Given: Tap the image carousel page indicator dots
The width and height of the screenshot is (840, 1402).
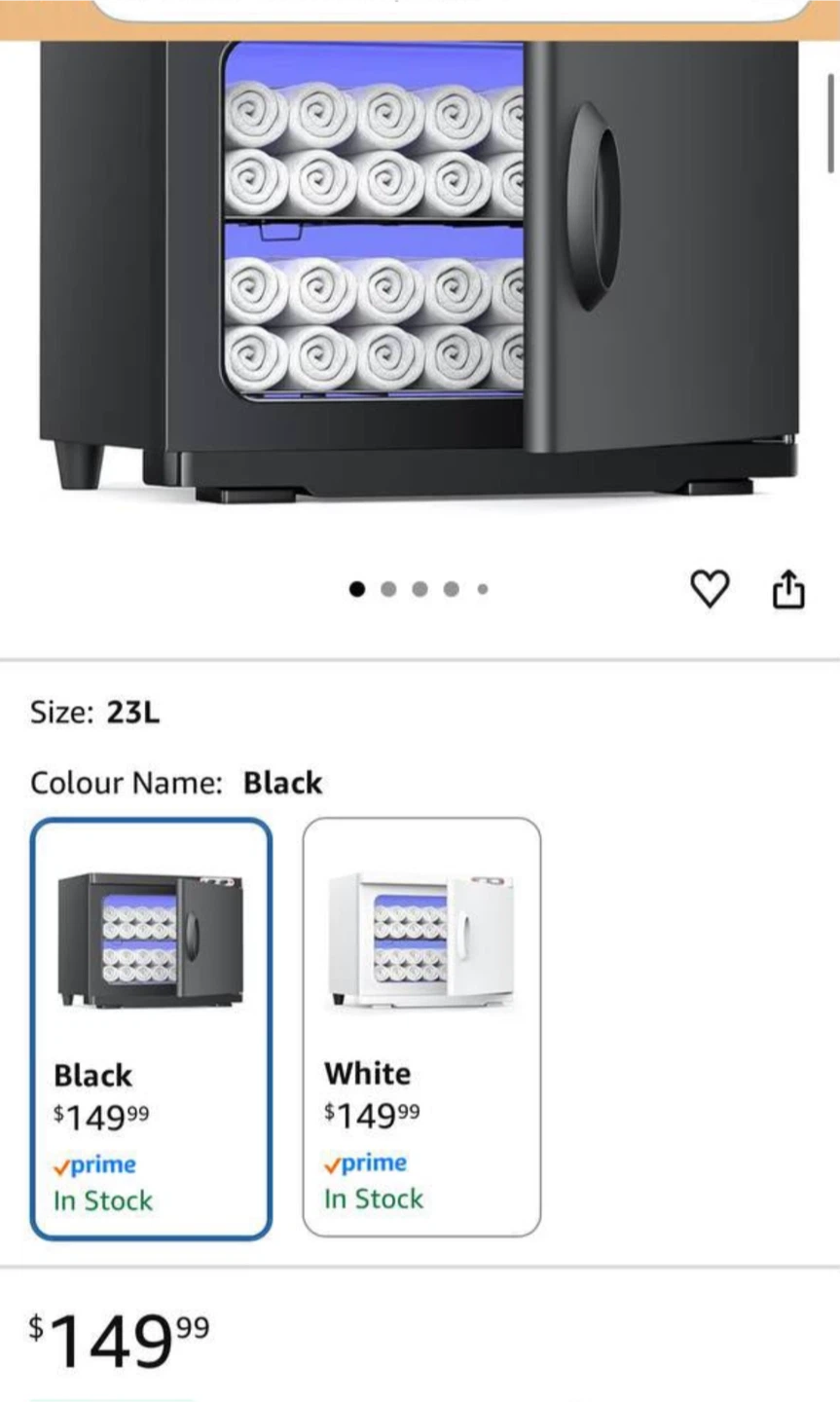Looking at the screenshot, I should pos(420,589).
